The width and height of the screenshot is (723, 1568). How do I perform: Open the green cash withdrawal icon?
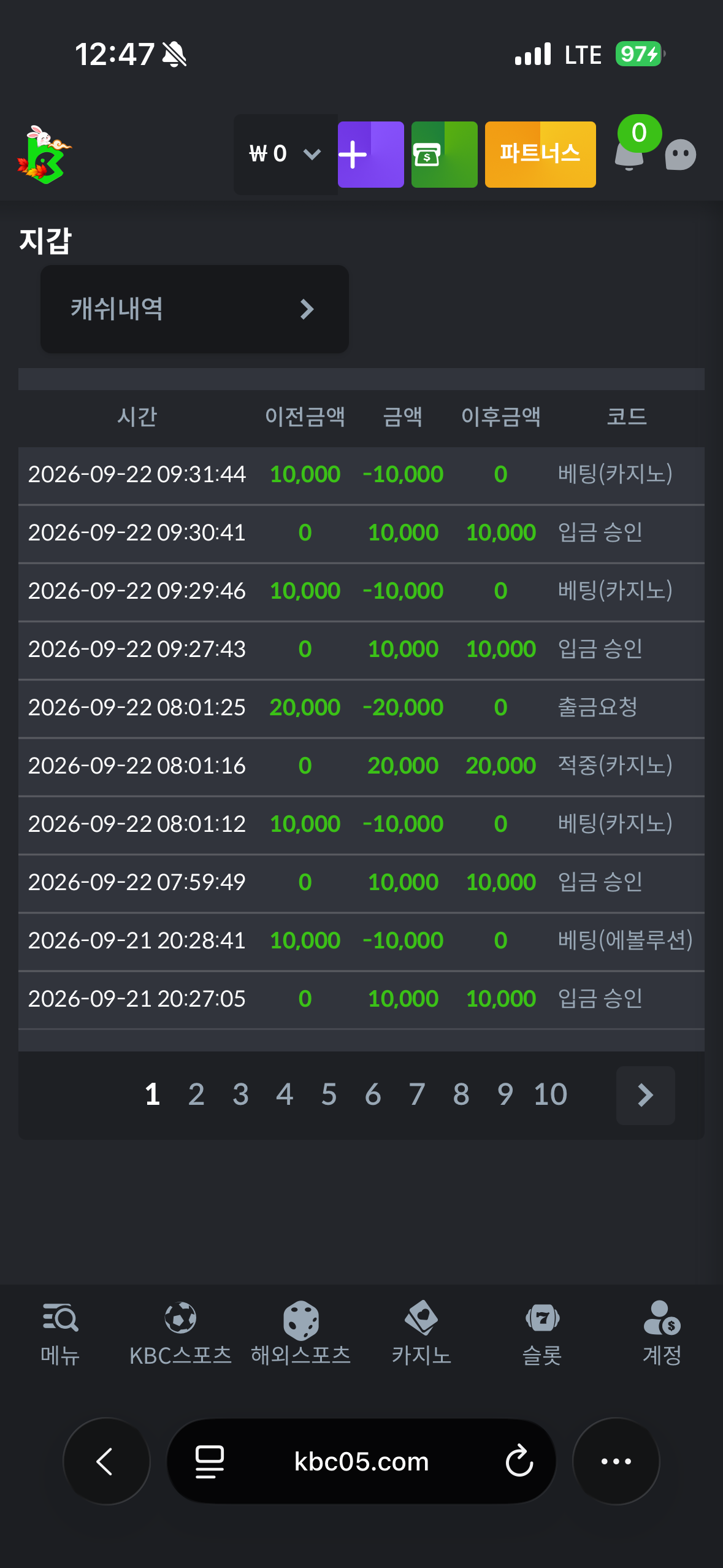(444, 154)
